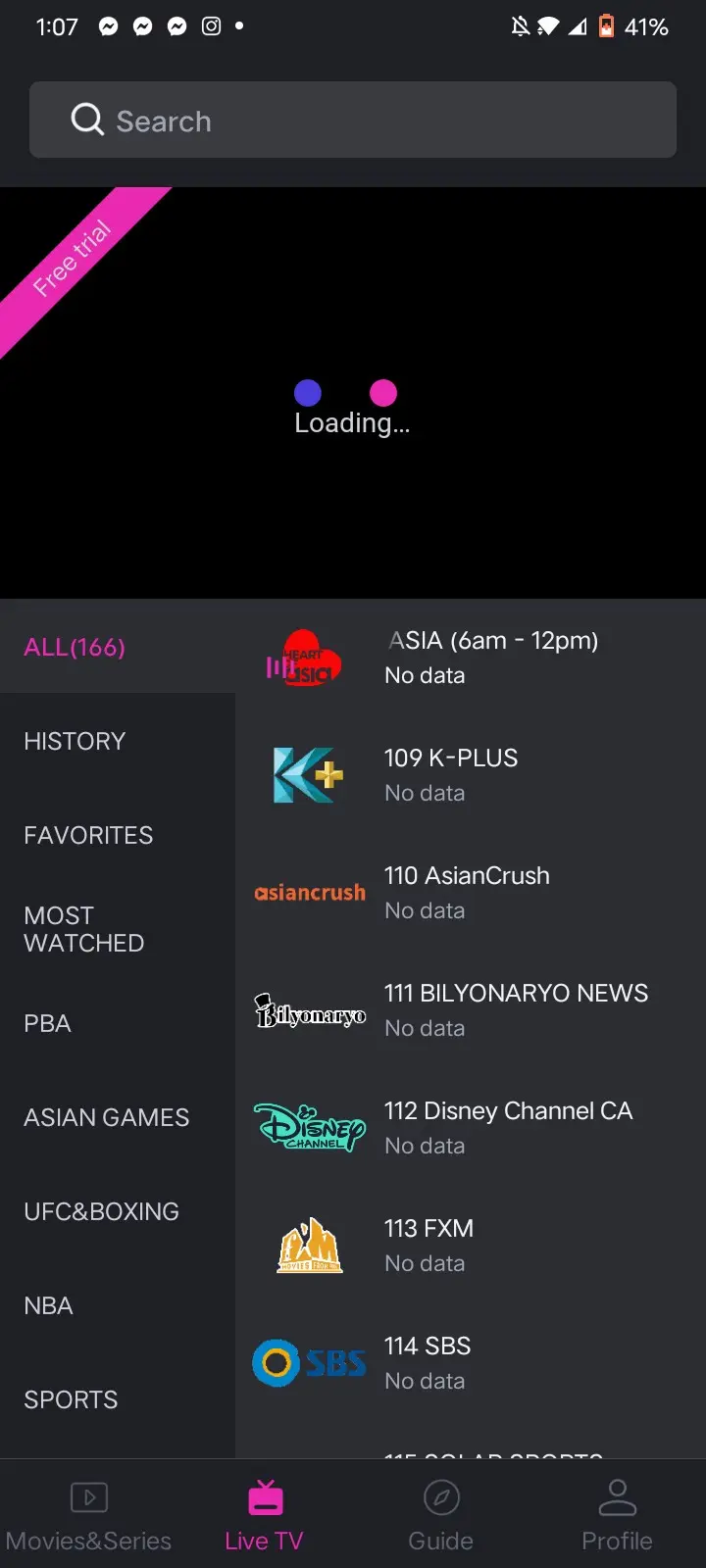Play 112 Disney Channel CA

coord(471,1128)
